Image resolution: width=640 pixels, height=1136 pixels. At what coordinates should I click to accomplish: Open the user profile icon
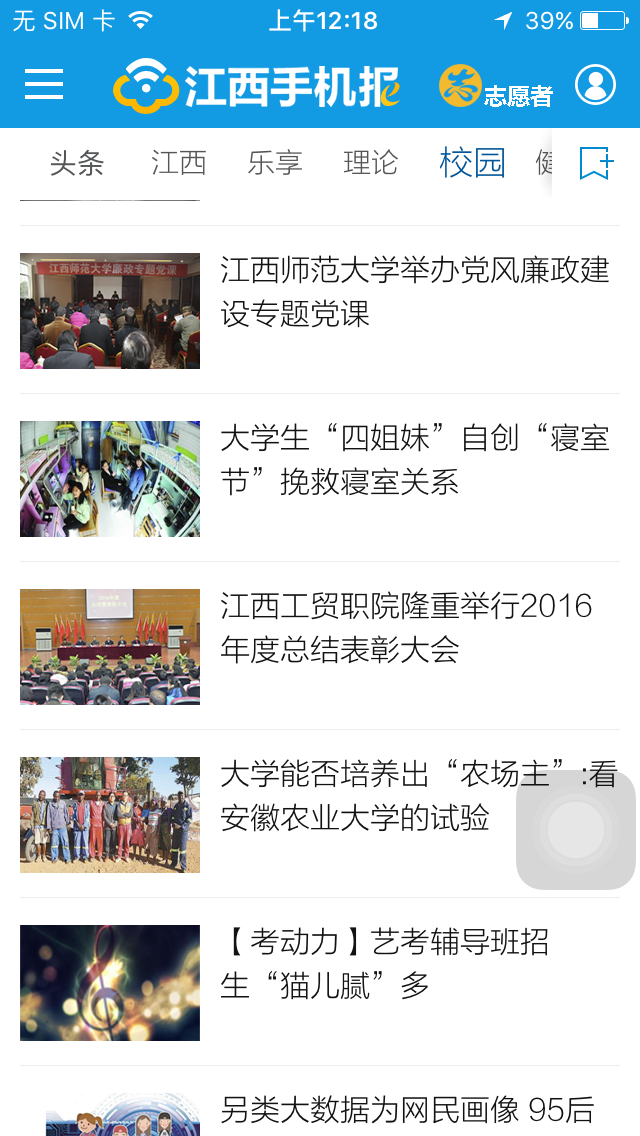[595, 85]
